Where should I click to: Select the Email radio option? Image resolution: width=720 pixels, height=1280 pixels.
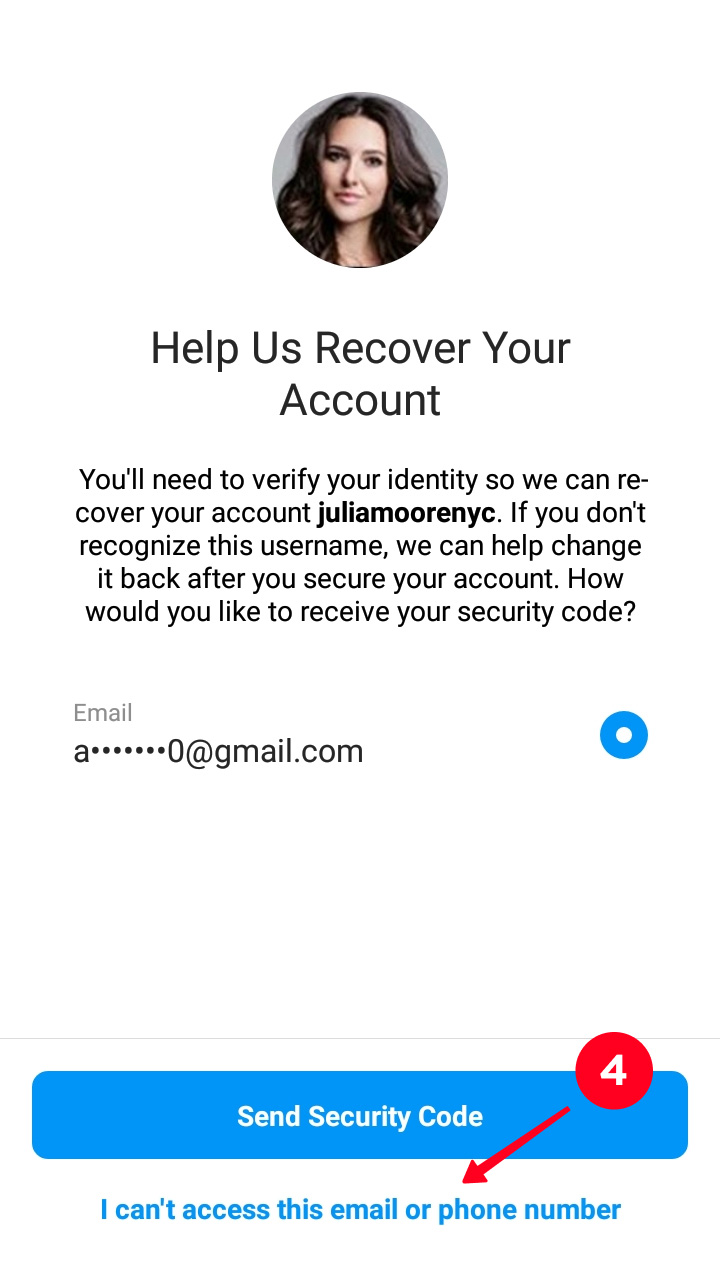[624, 735]
